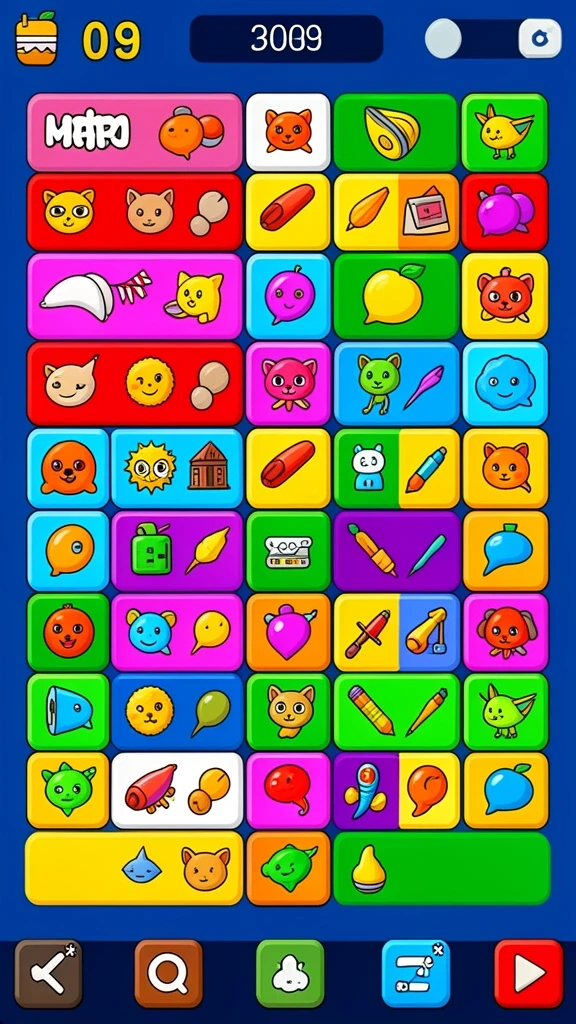Pick the red tile with the purple bird
This screenshot has height=1024, width=576.
tap(505, 212)
